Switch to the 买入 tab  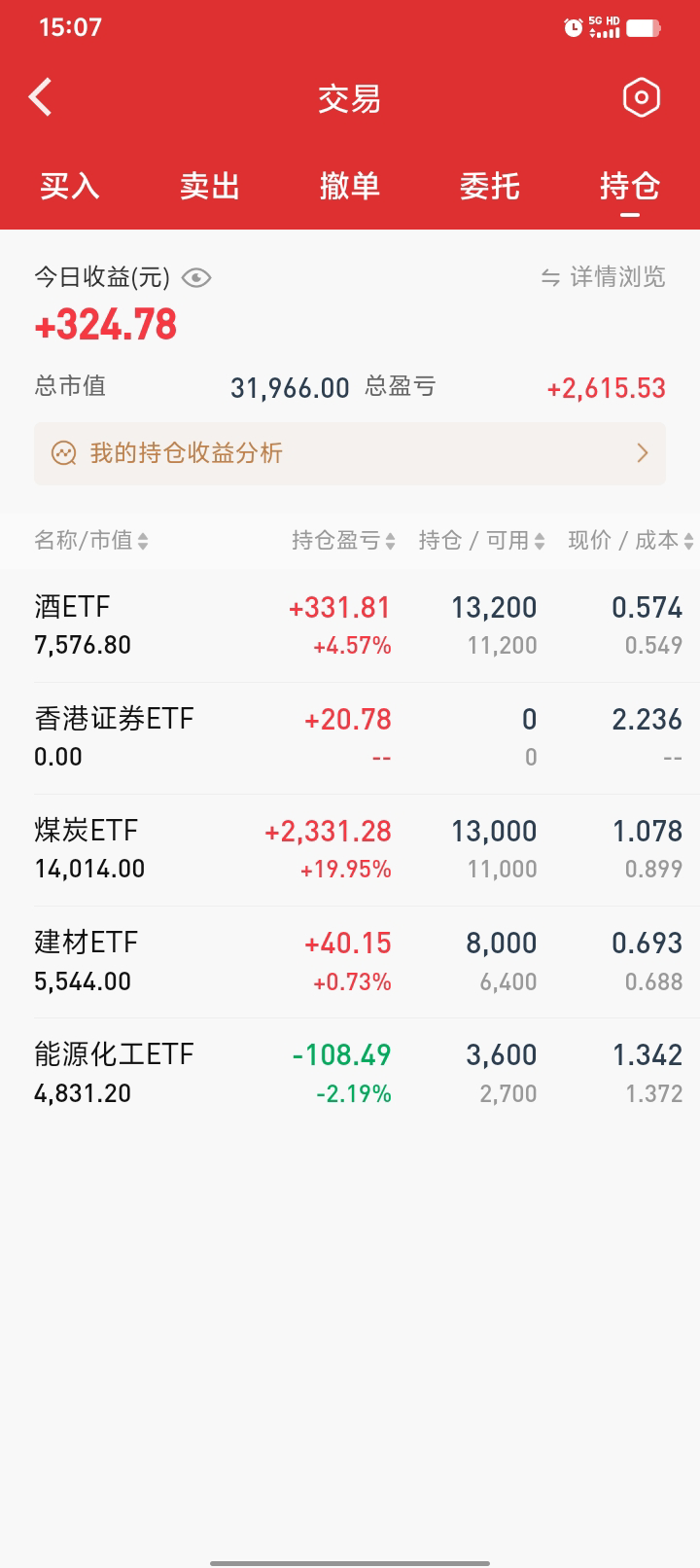coord(70,186)
